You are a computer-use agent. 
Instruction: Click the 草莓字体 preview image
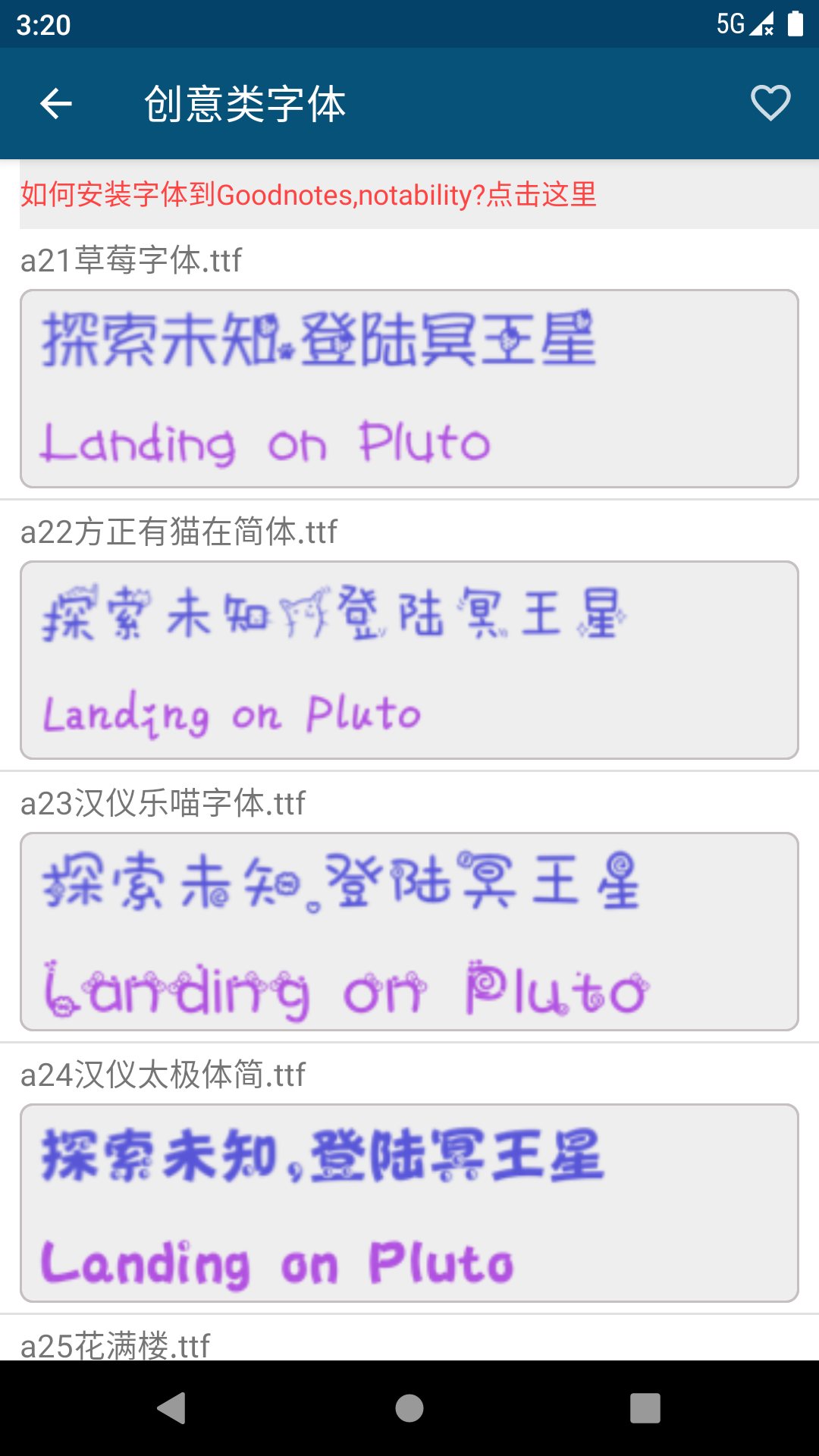pyautogui.click(x=409, y=388)
